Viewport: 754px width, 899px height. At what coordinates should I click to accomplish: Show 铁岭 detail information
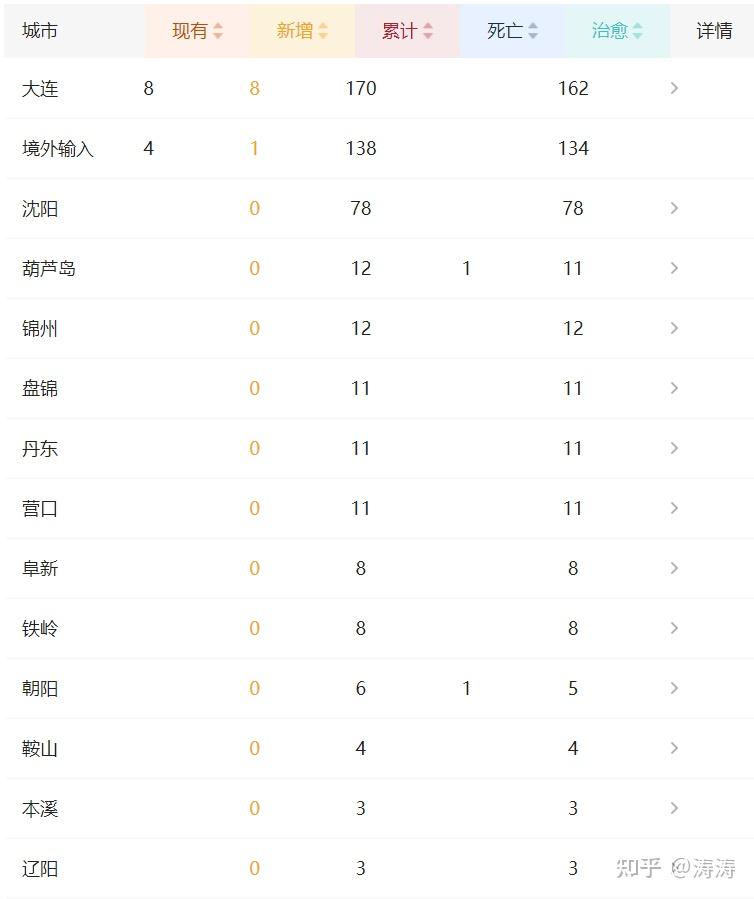tap(674, 628)
